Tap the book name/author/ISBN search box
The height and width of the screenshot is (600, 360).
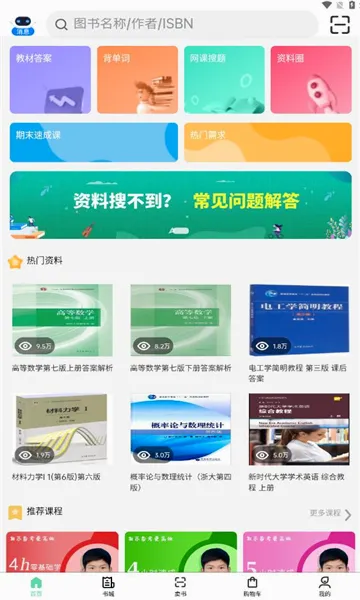point(182,24)
